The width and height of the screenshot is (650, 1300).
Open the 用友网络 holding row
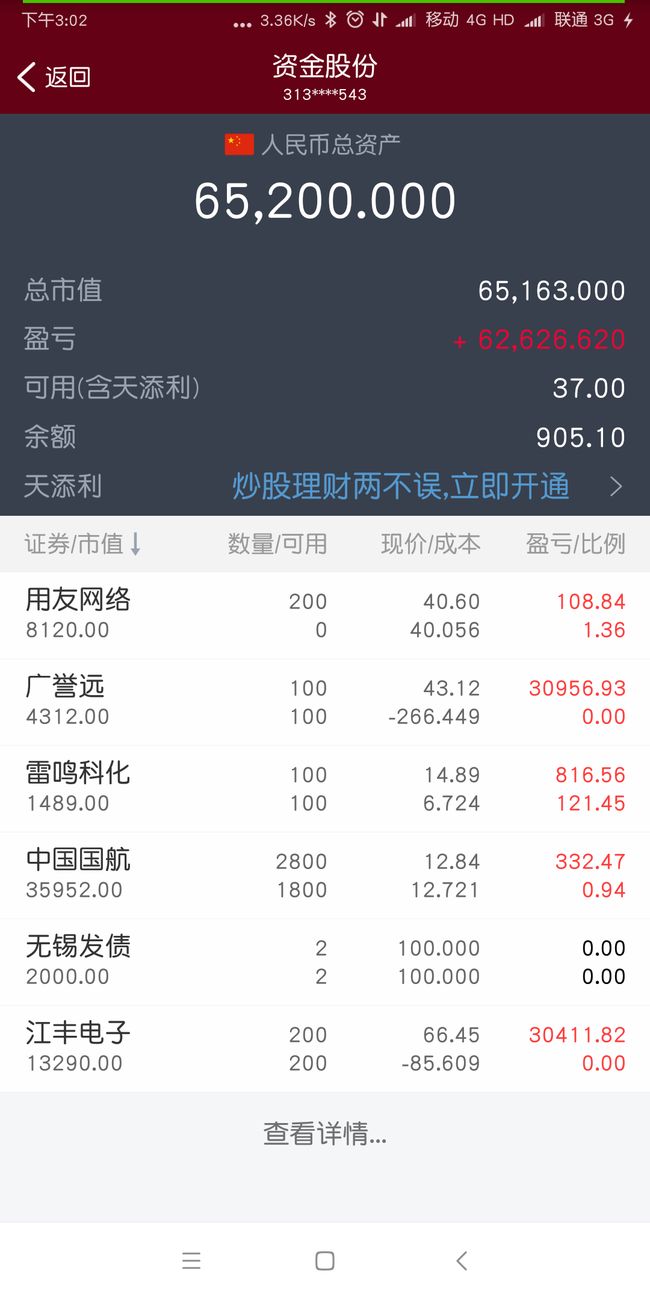click(x=325, y=615)
